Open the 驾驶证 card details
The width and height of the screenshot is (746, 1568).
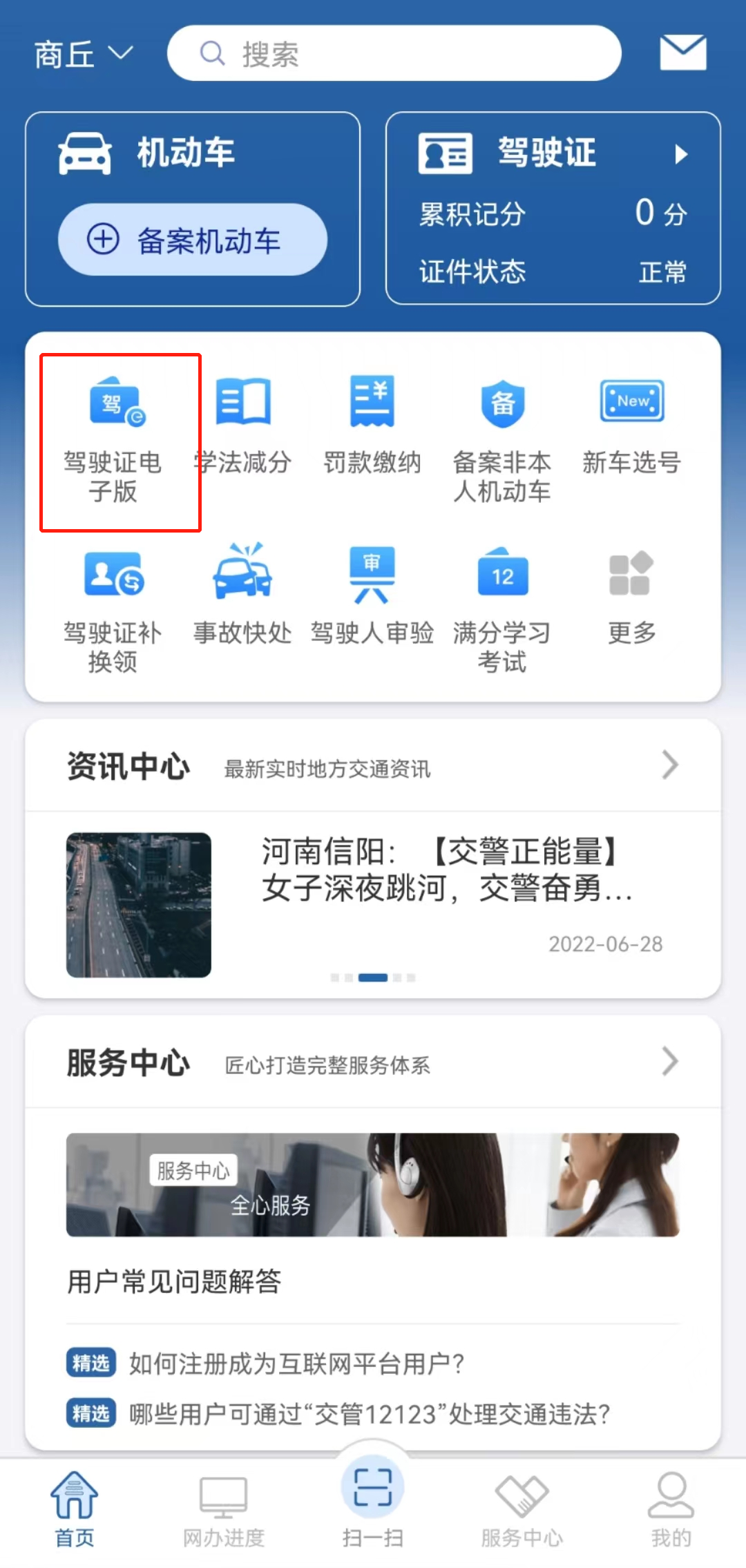[553, 208]
